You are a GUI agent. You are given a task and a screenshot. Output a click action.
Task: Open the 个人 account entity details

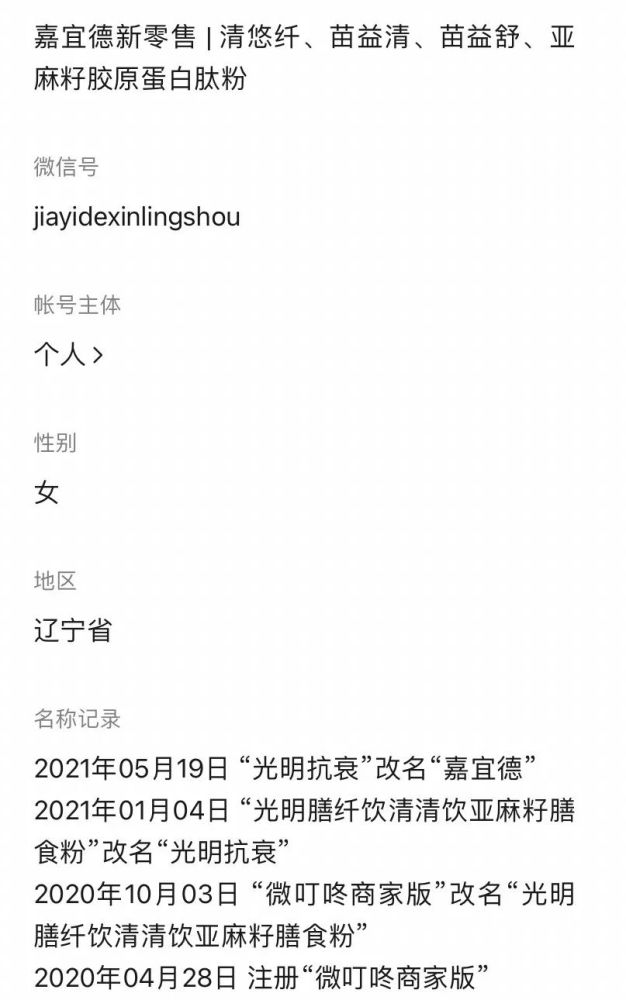coord(68,354)
